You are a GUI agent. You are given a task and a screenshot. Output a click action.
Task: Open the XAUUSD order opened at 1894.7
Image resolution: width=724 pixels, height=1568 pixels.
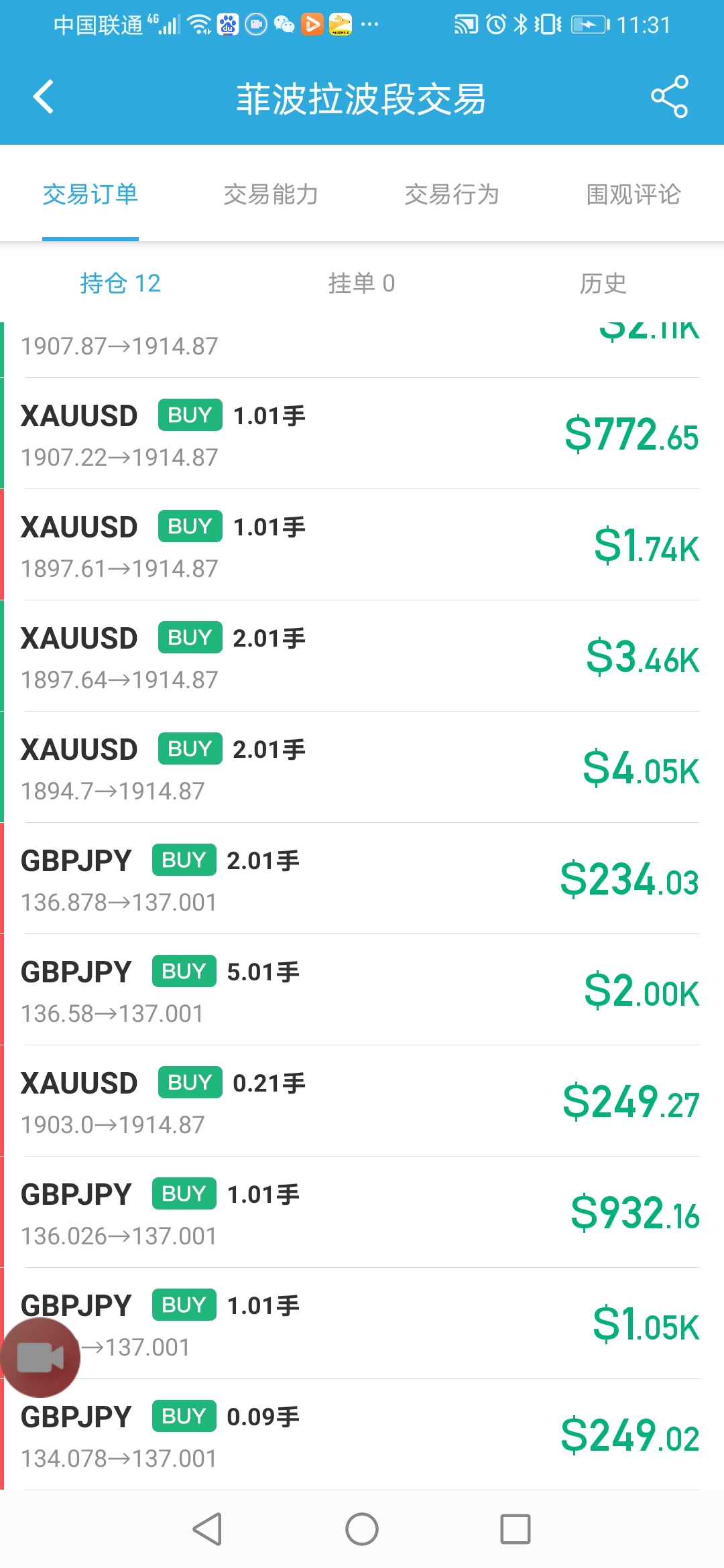tap(362, 767)
